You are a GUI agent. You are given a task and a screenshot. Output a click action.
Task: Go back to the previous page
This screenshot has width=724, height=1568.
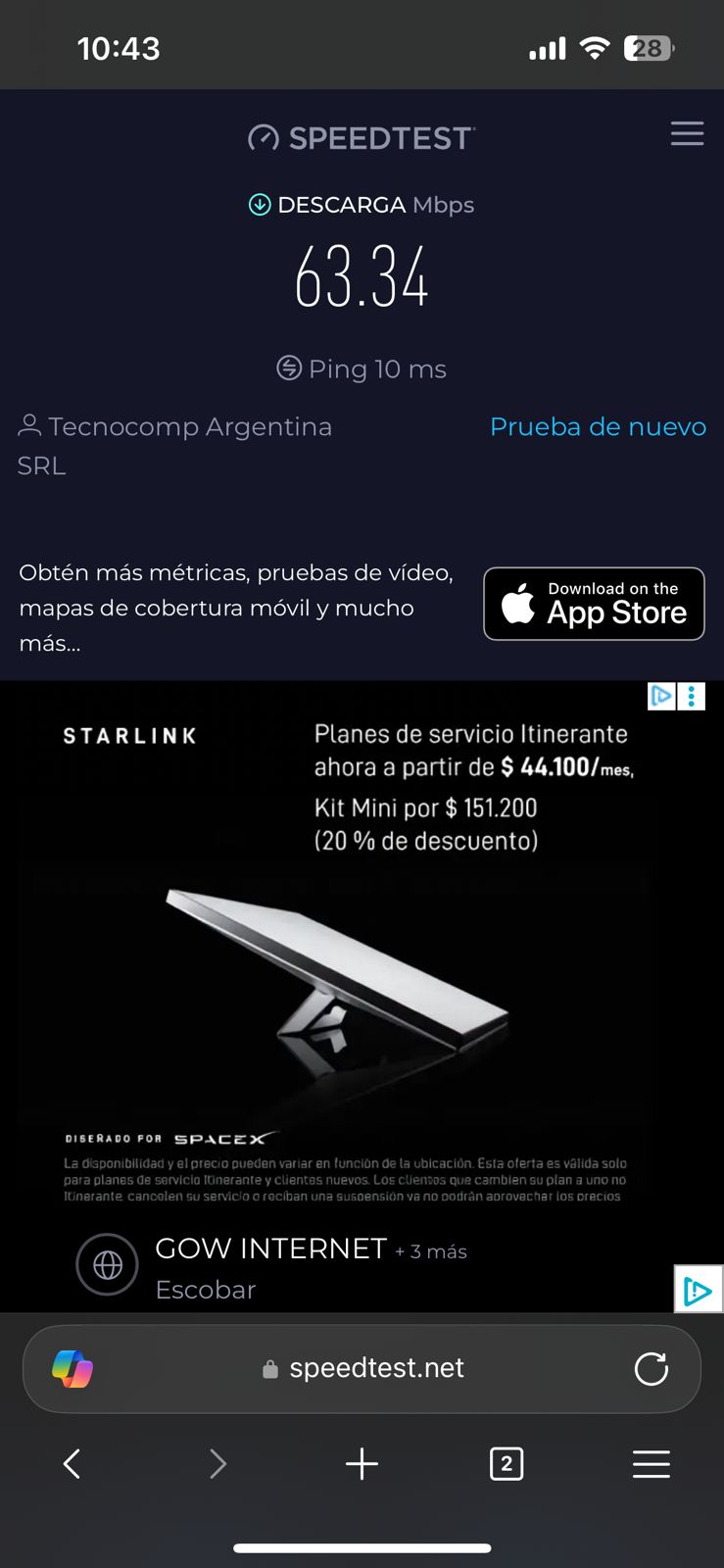72,1464
